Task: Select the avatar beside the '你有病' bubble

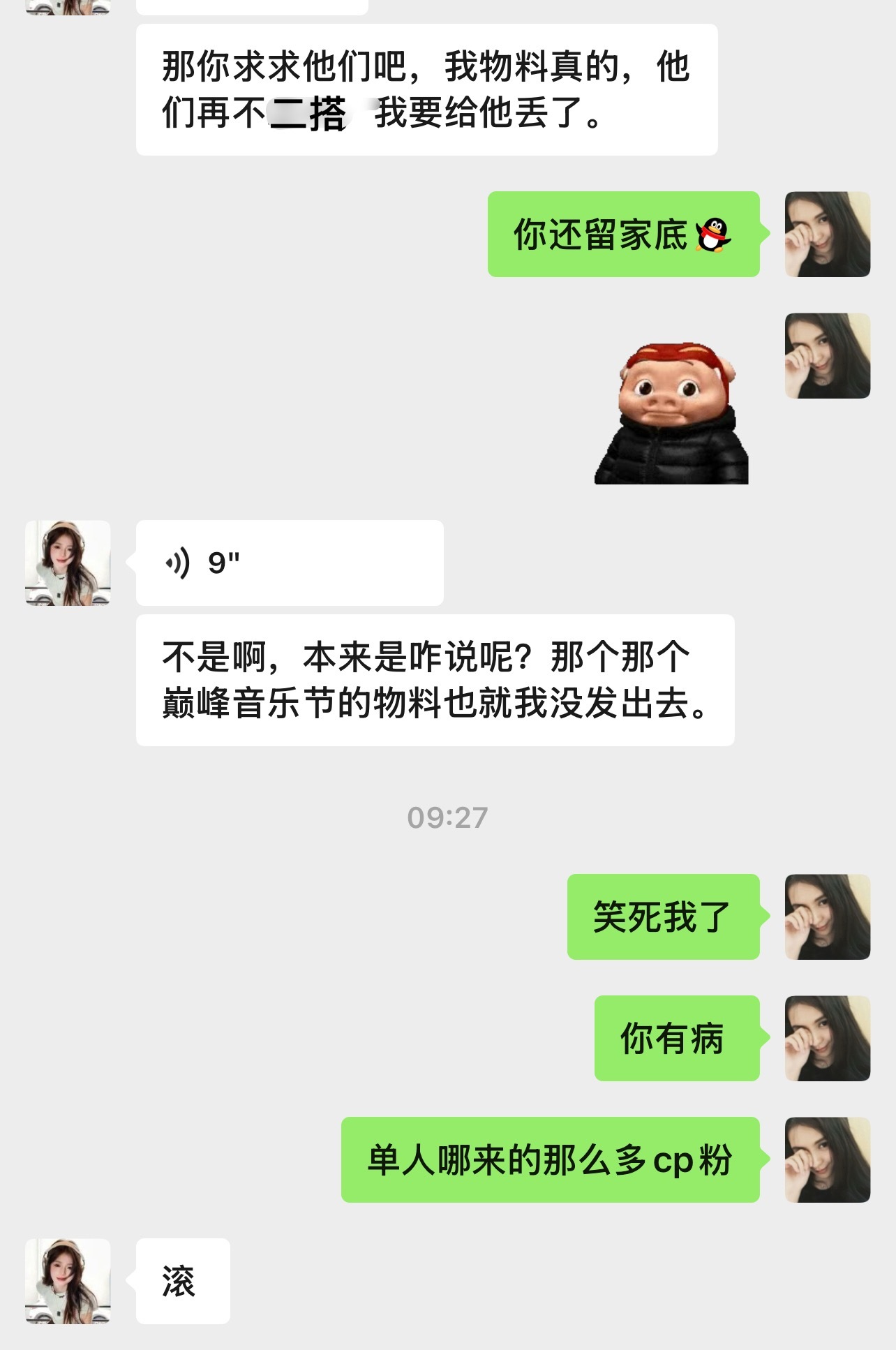Action: point(828,1038)
